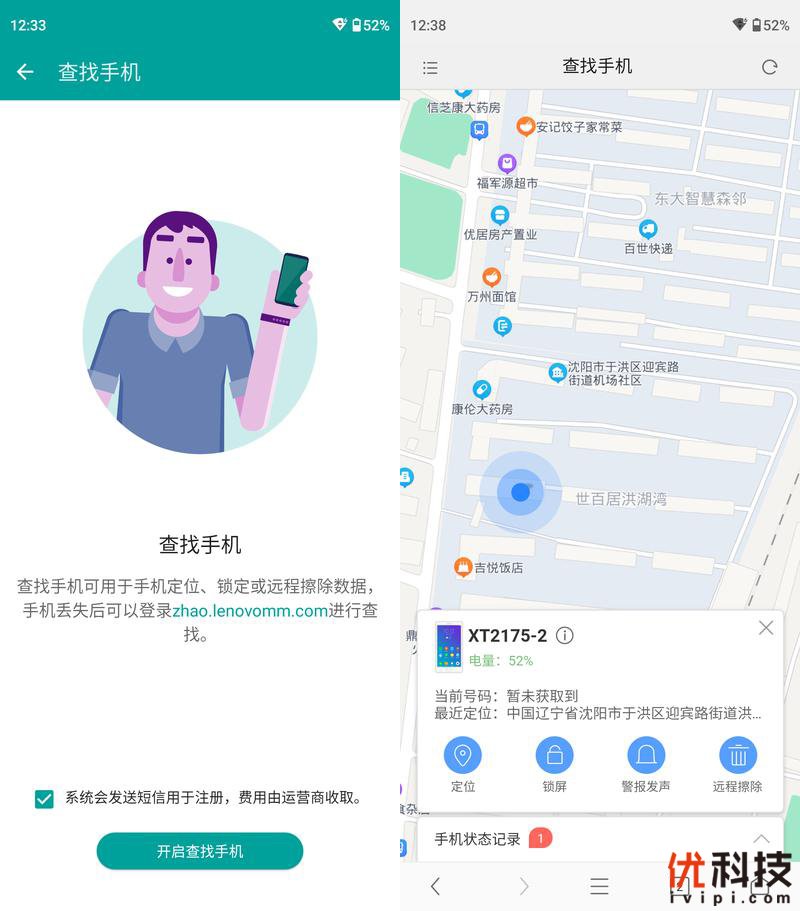The image size is (800, 911).
Task: Go back from the 查找手机 setup screen
Action: click(25, 72)
